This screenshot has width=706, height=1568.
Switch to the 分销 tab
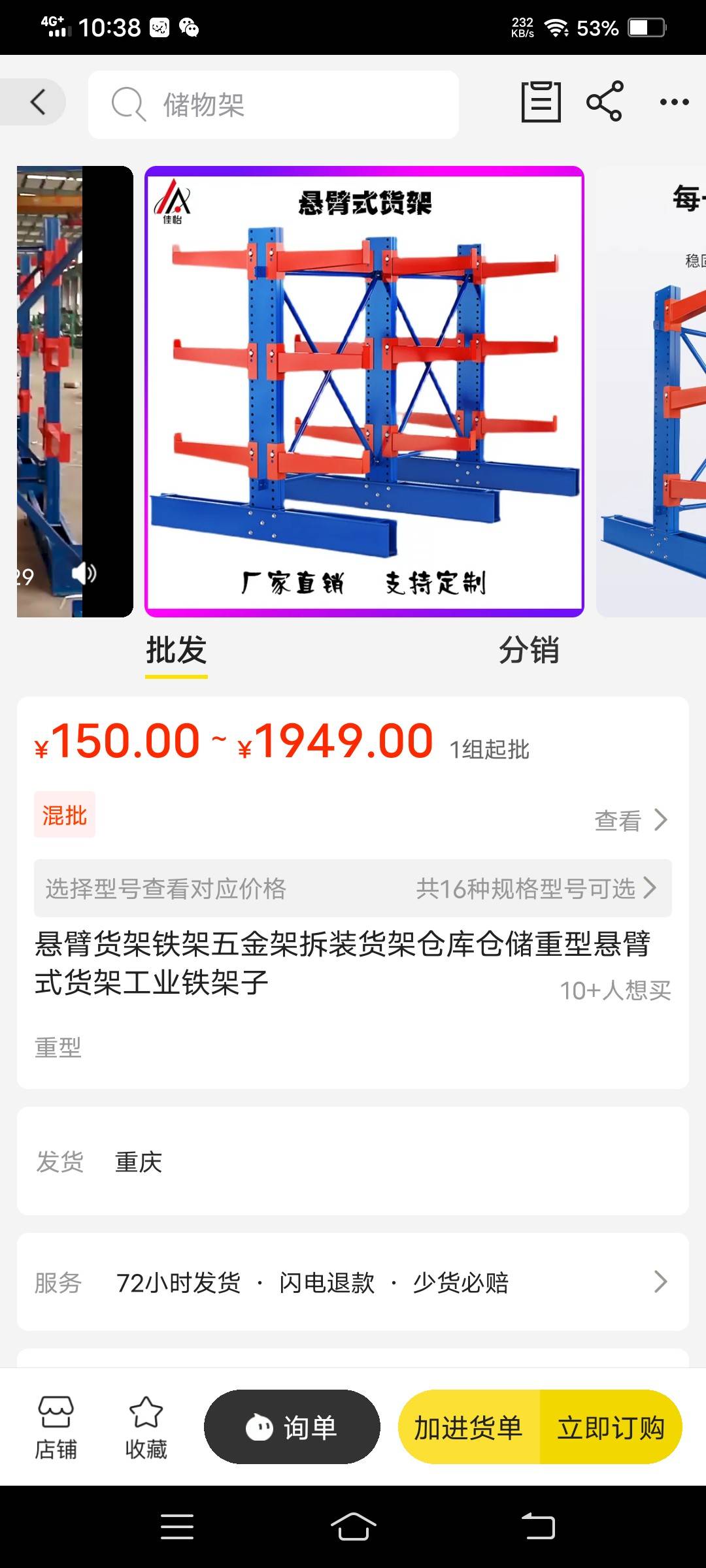coord(528,651)
